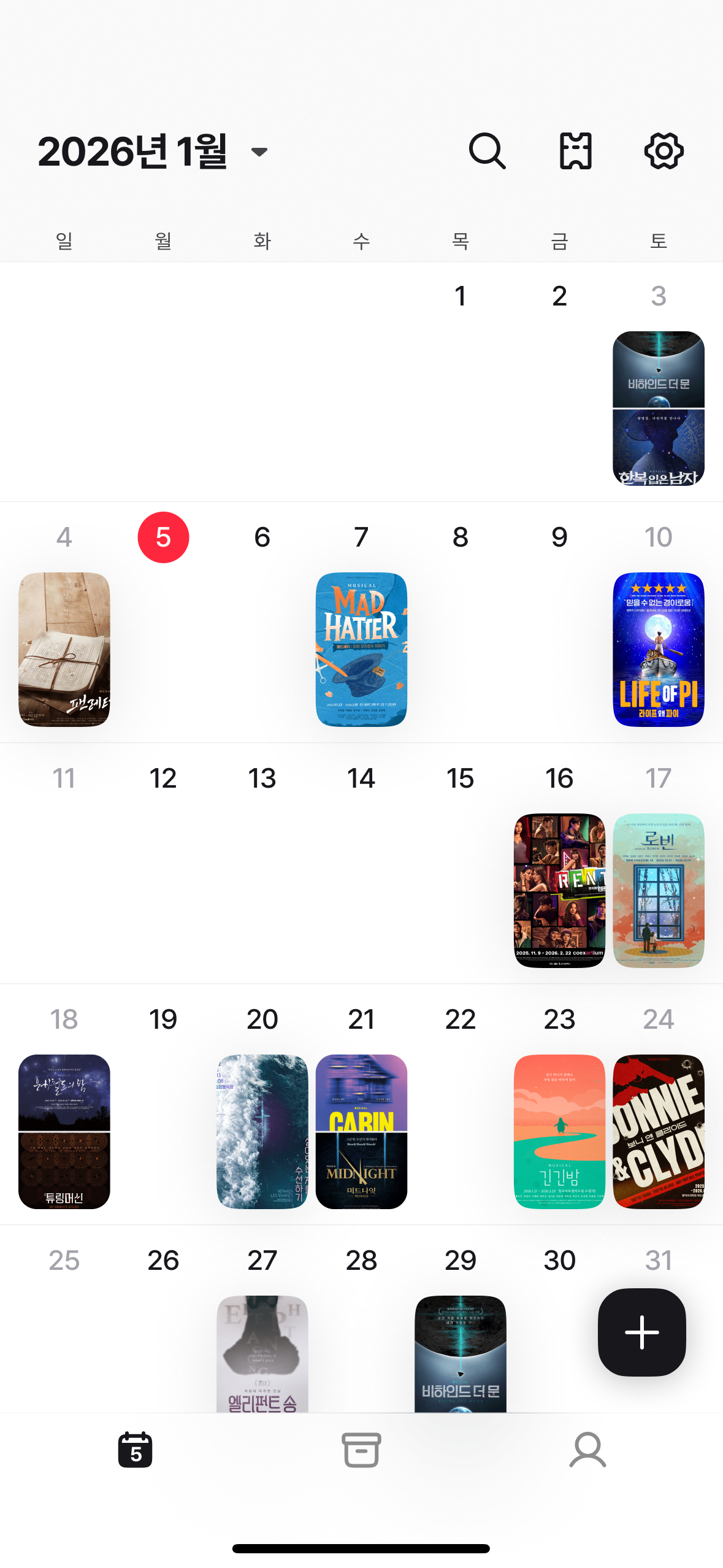Viewport: 723px width, 1568px height.
Task: Open the Life of Pi poster
Action: tap(658, 650)
